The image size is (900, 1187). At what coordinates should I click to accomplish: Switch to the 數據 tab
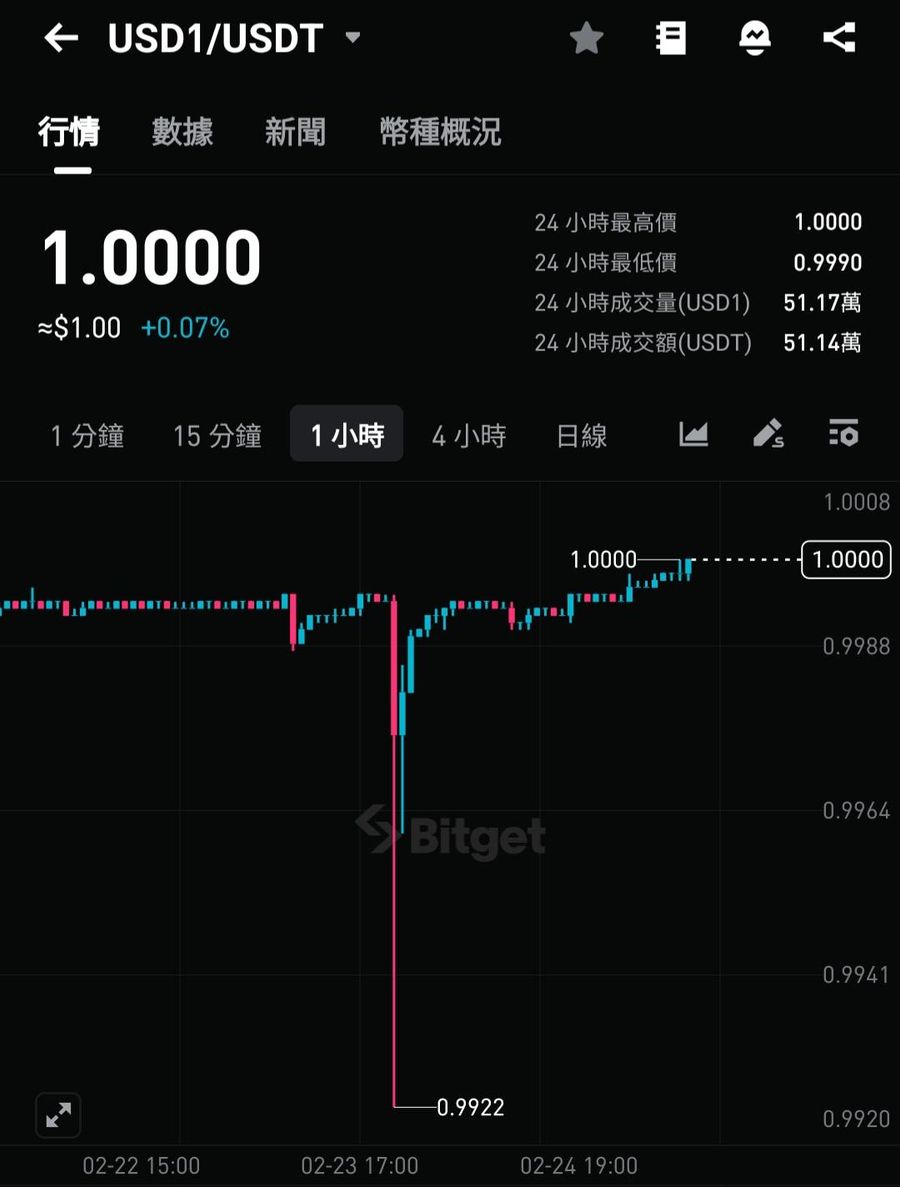(182, 132)
